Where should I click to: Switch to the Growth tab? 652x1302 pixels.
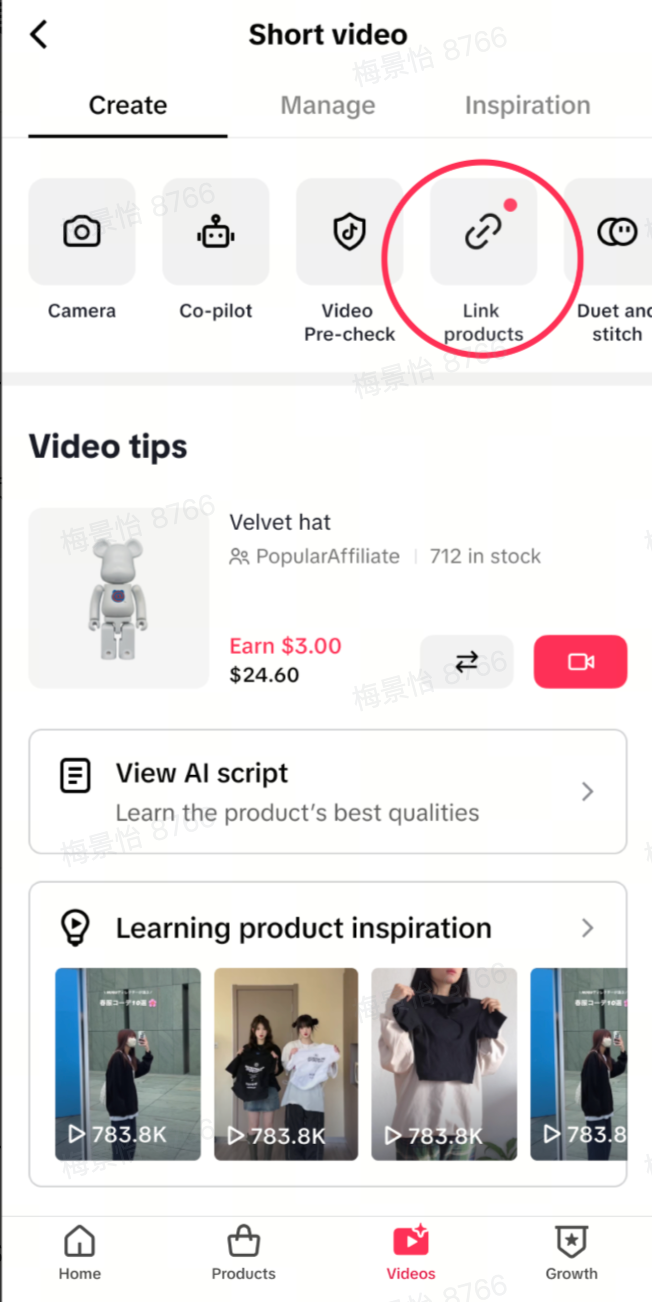click(x=572, y=1252)
